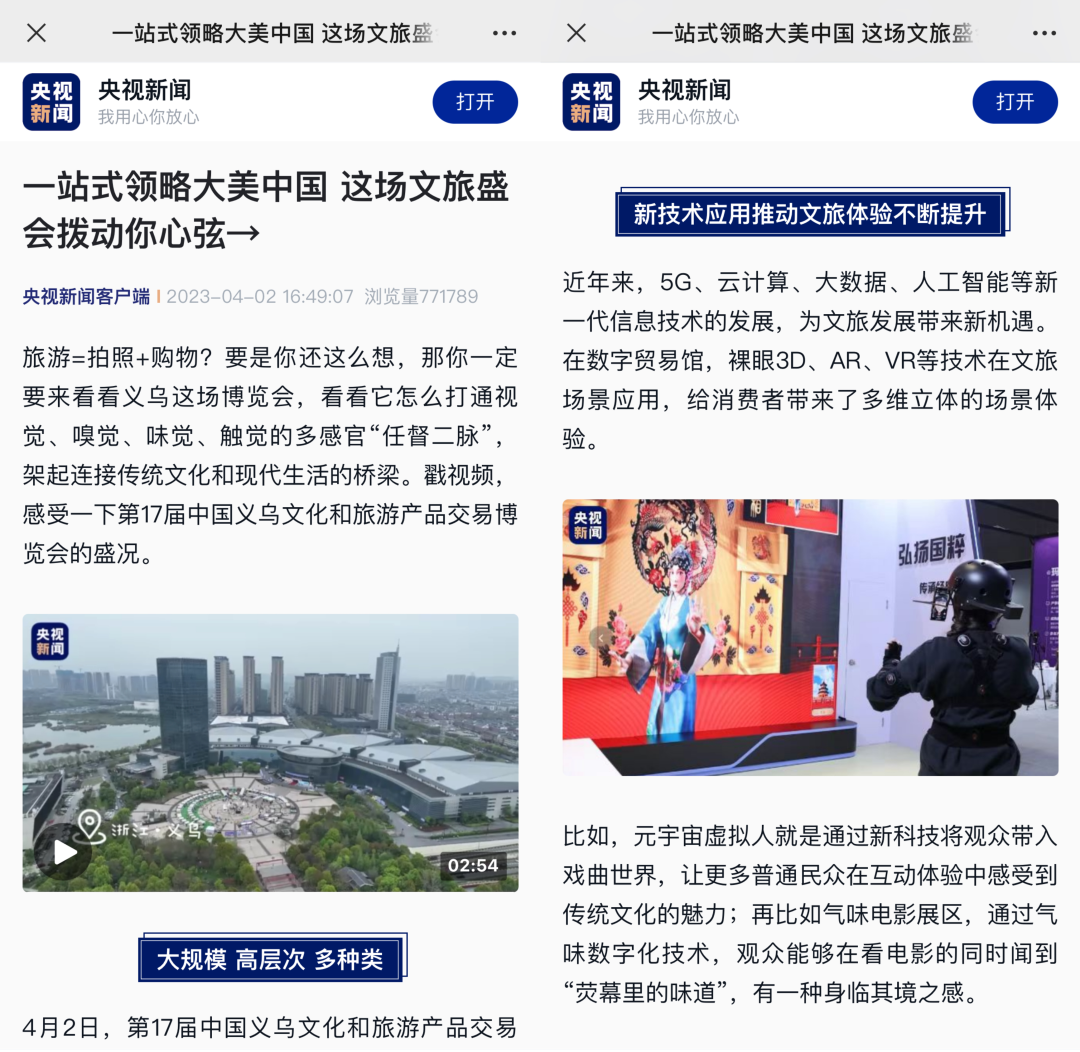
Task: Open the overflow menu above the 新技术应用 section
Action: click(x=1044, y=33)
